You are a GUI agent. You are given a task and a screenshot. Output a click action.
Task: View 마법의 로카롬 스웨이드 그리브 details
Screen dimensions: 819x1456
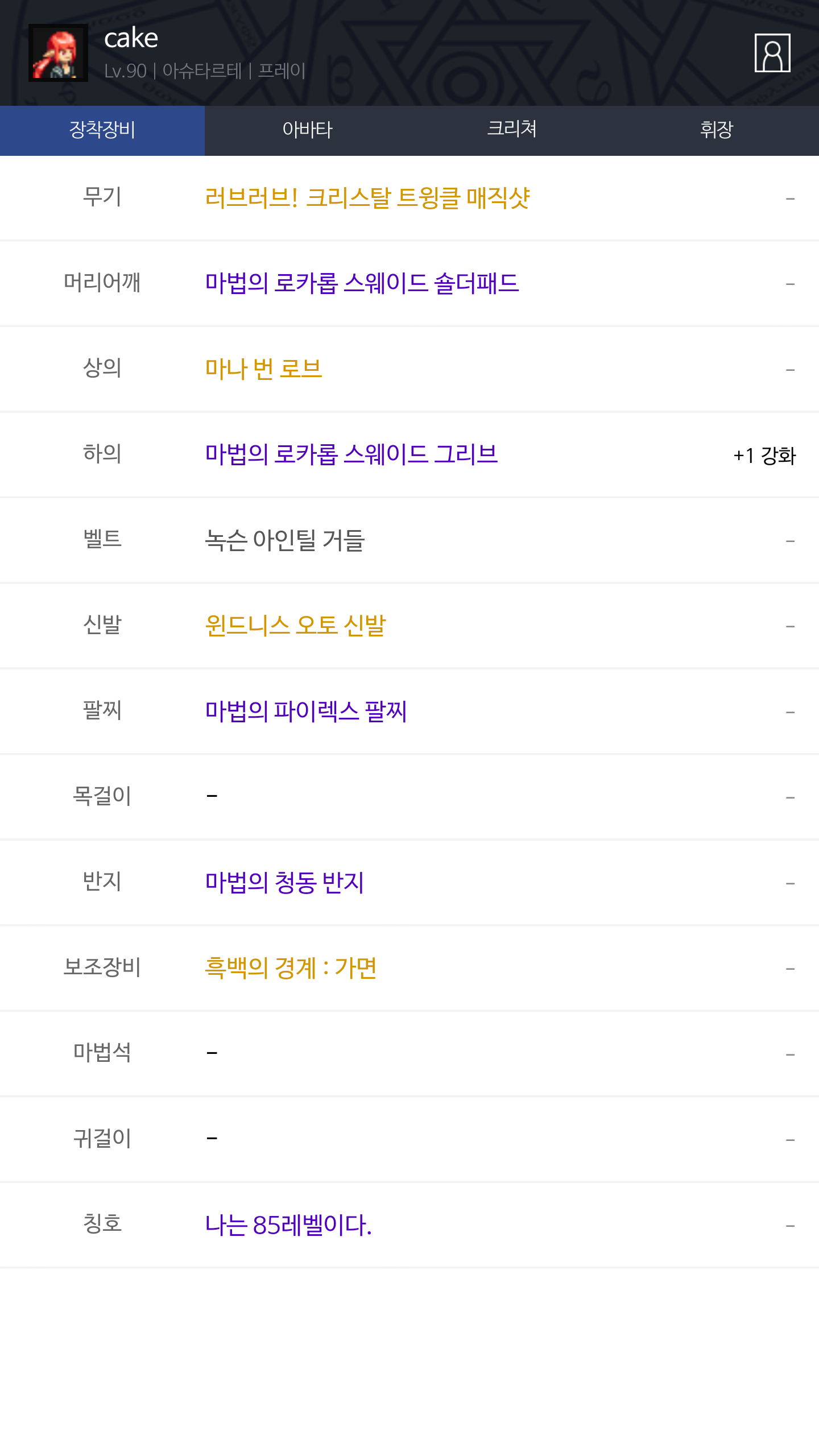pyautogui.click(x=351, y=454)
